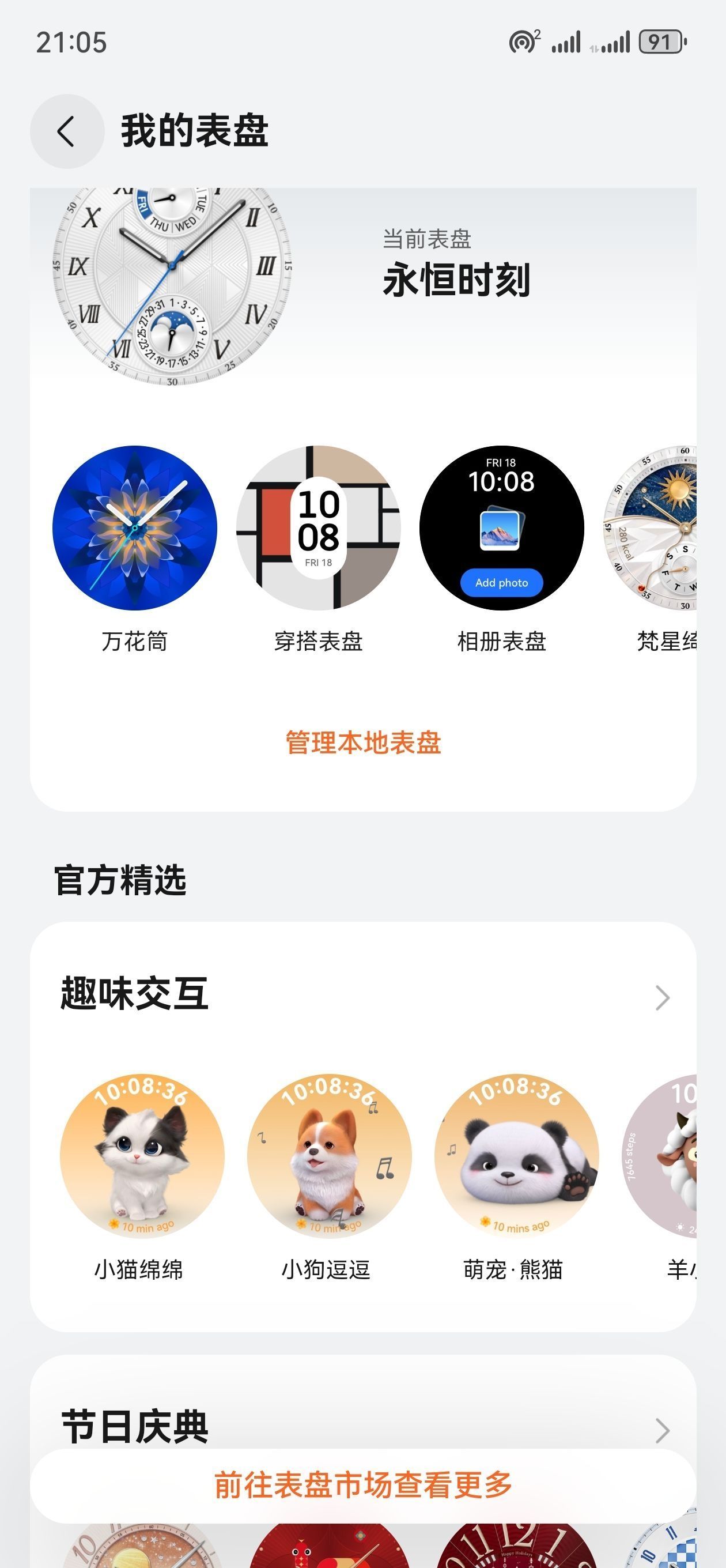Expand the 趣味交互 category
The width and height of the screenshot is (726, 1568).
pyautogui.click(x=662, y=998)
